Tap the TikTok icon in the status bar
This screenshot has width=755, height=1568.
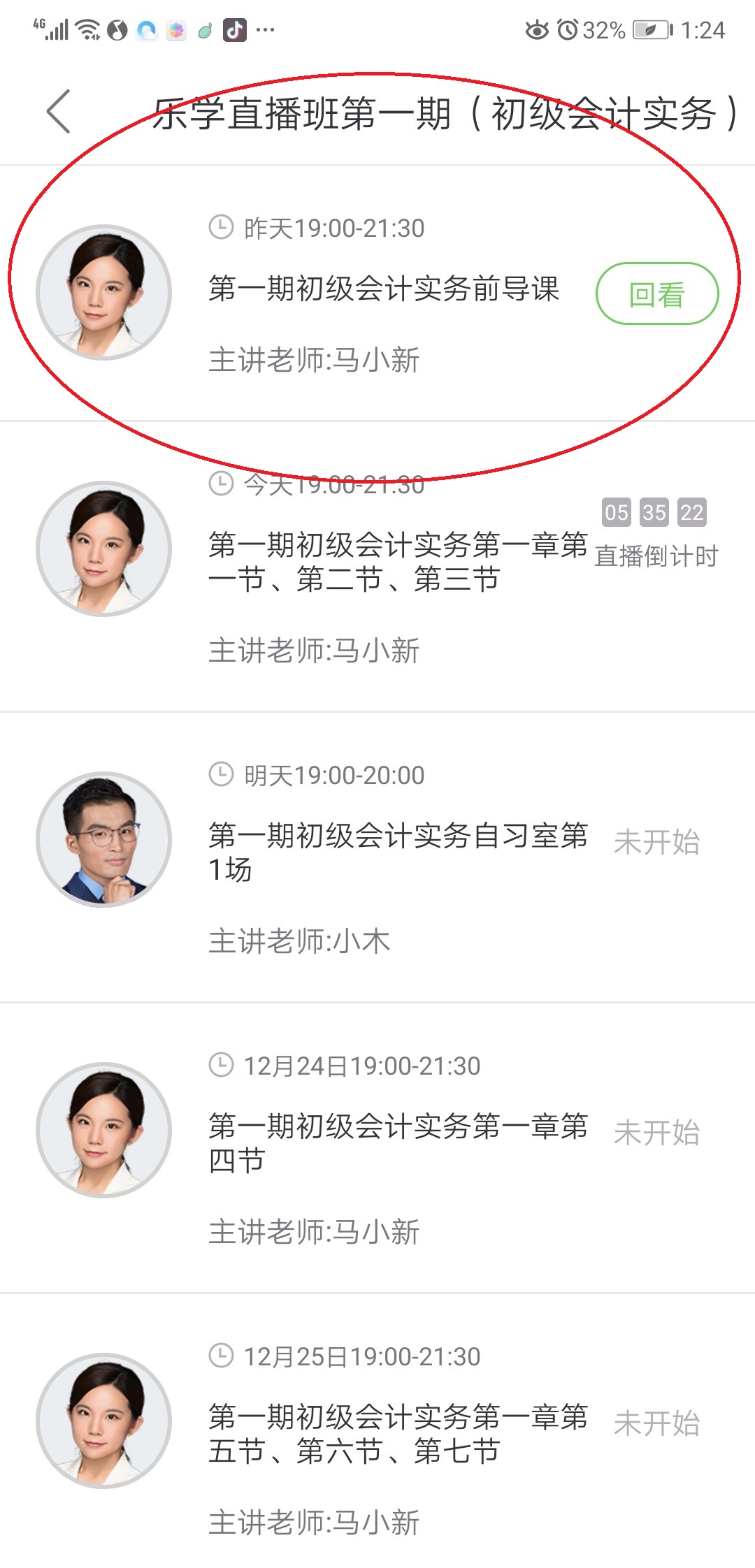(x=235, y=29)
